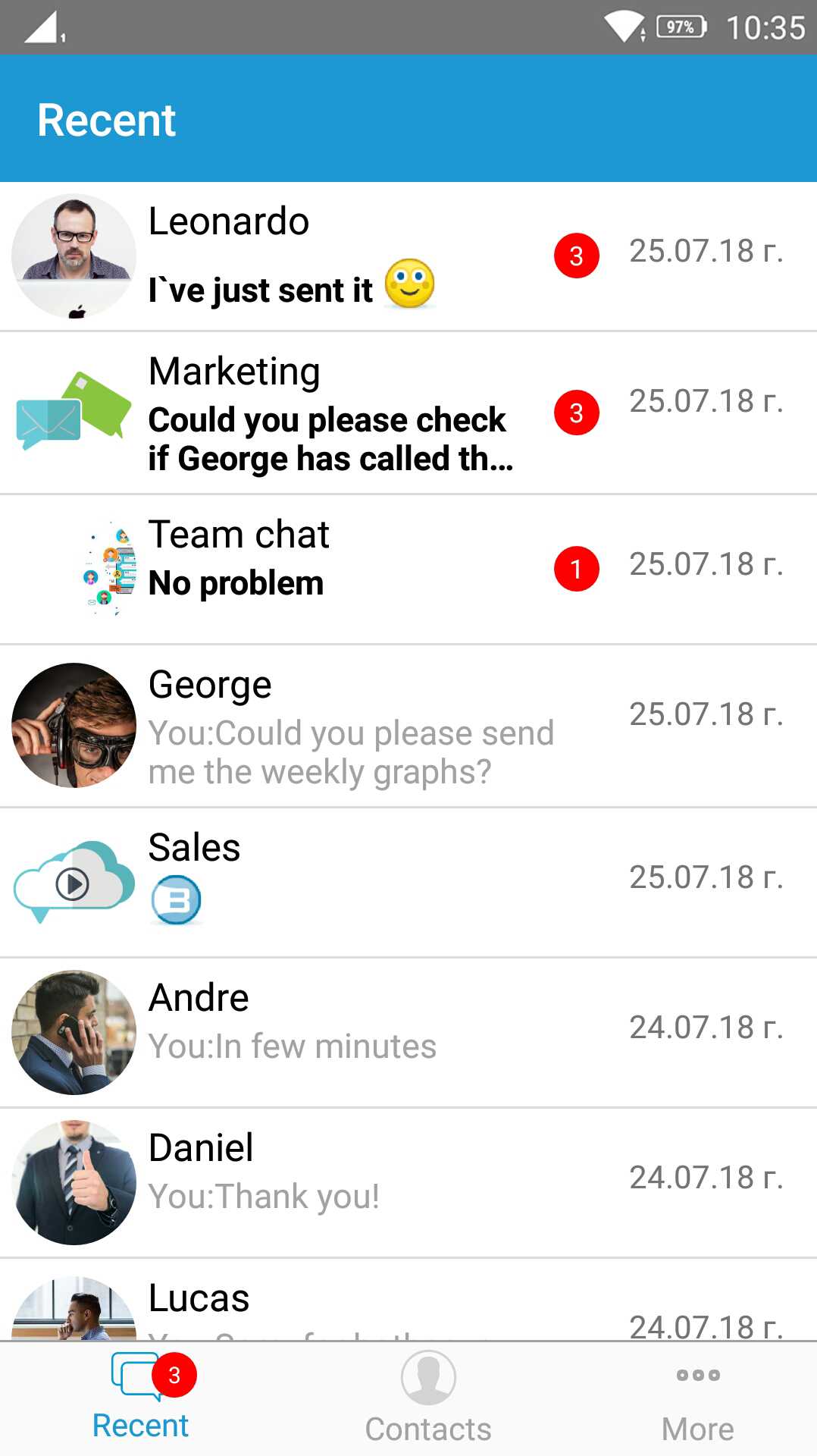Viewport: 817px width, 1456px height.
Task: Switch to the More tab
Action: (x=698, y=1399)
